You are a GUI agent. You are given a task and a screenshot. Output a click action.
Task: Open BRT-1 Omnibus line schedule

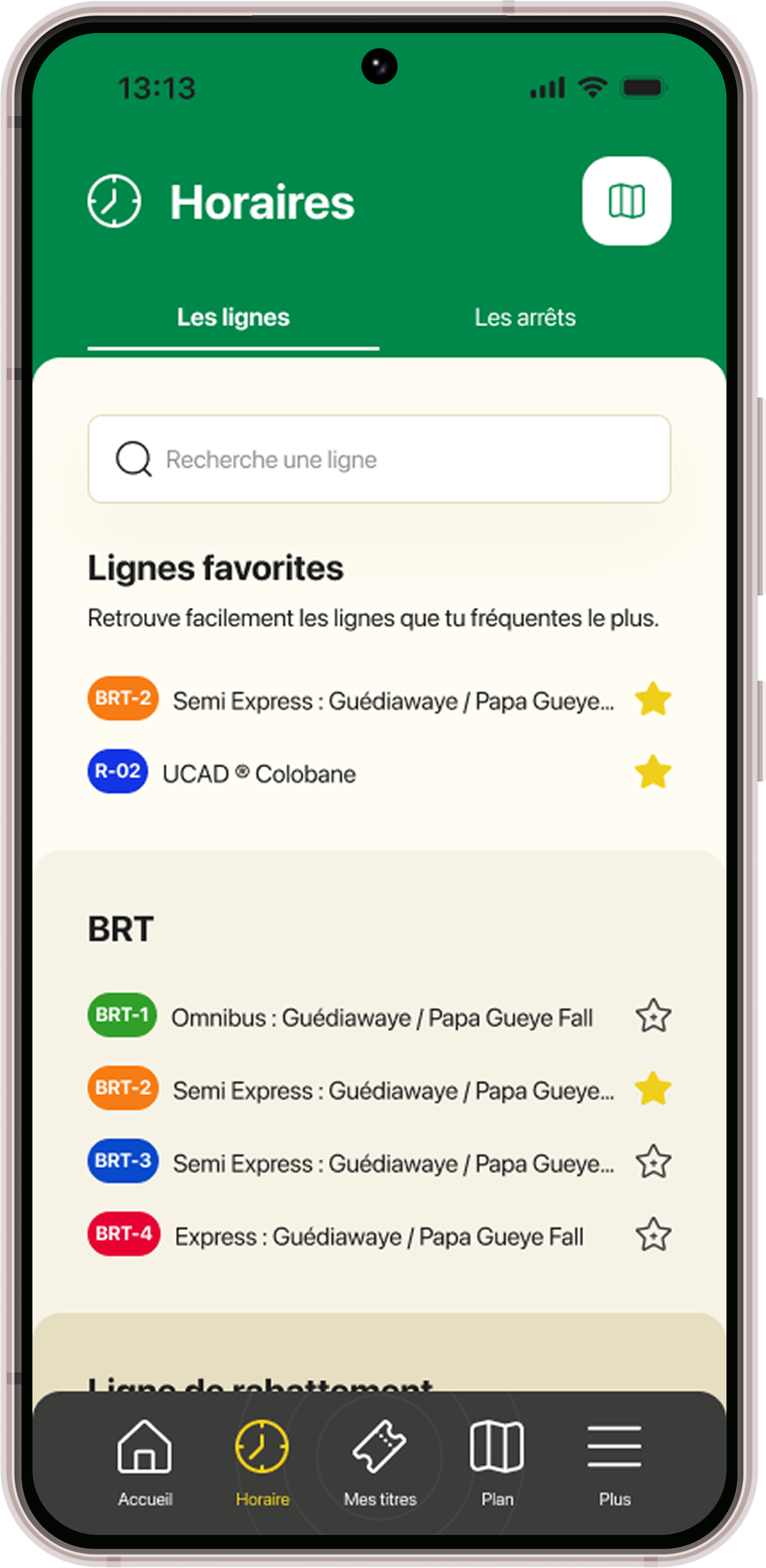pos(381,1017)
